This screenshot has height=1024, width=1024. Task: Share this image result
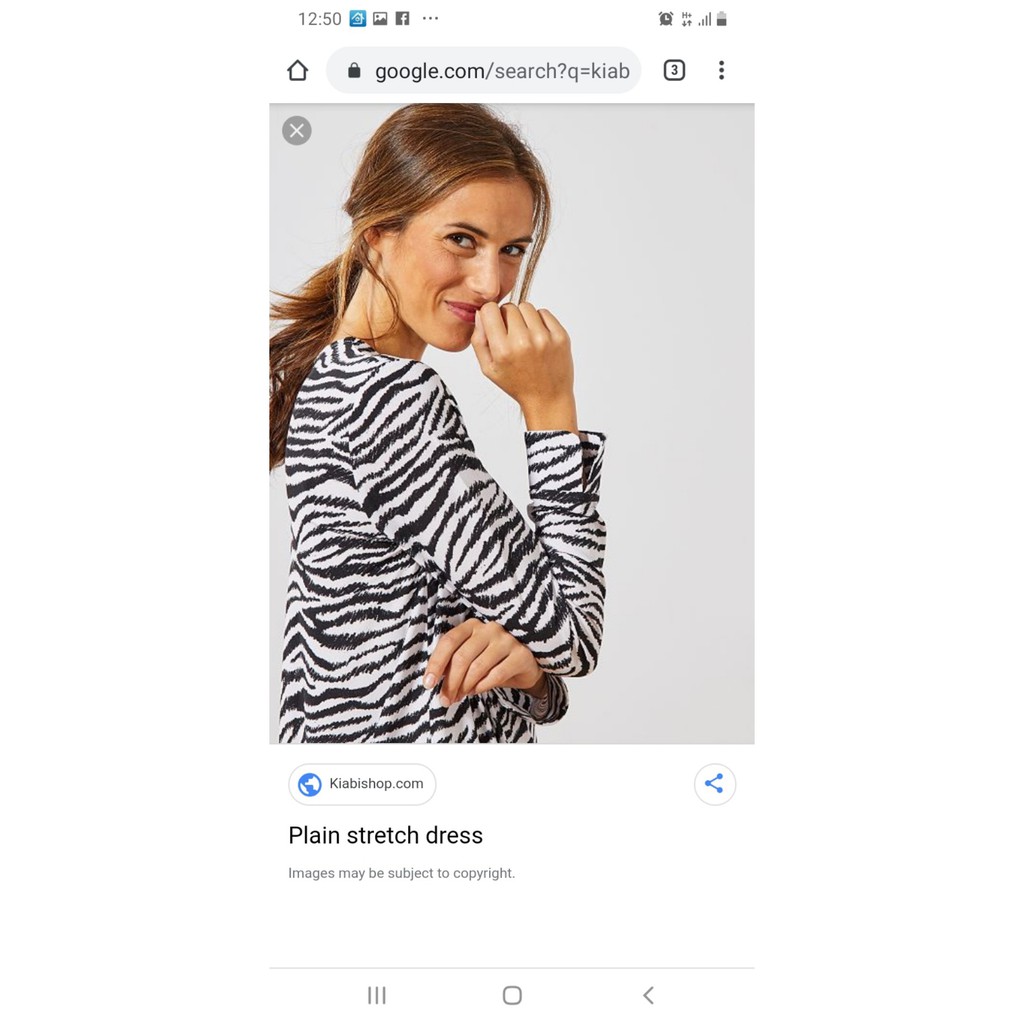(714, 784)
